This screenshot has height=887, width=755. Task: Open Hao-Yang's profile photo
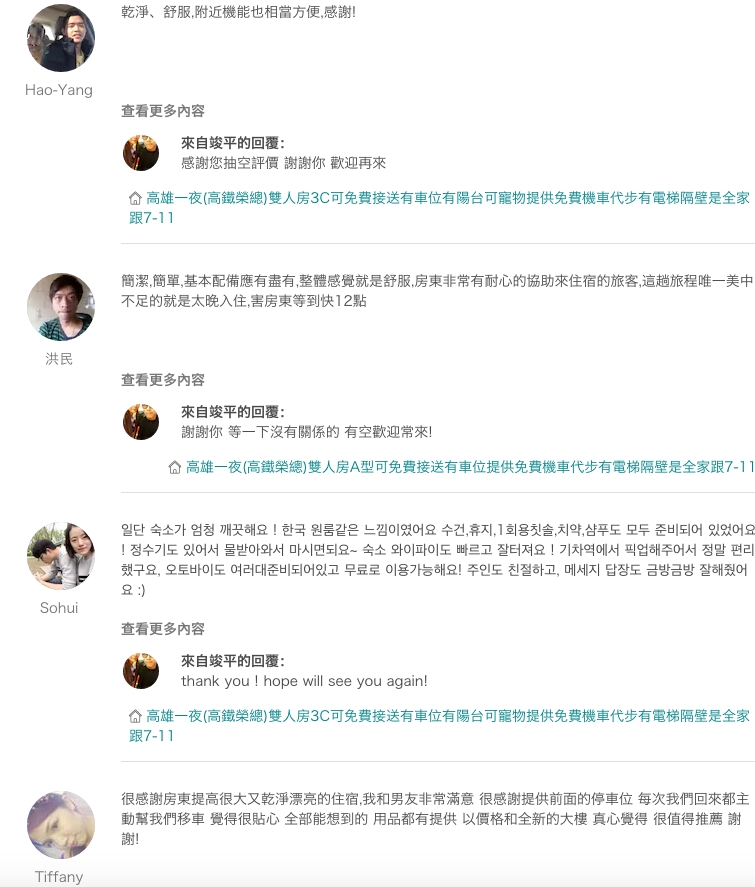pos(60,38)
